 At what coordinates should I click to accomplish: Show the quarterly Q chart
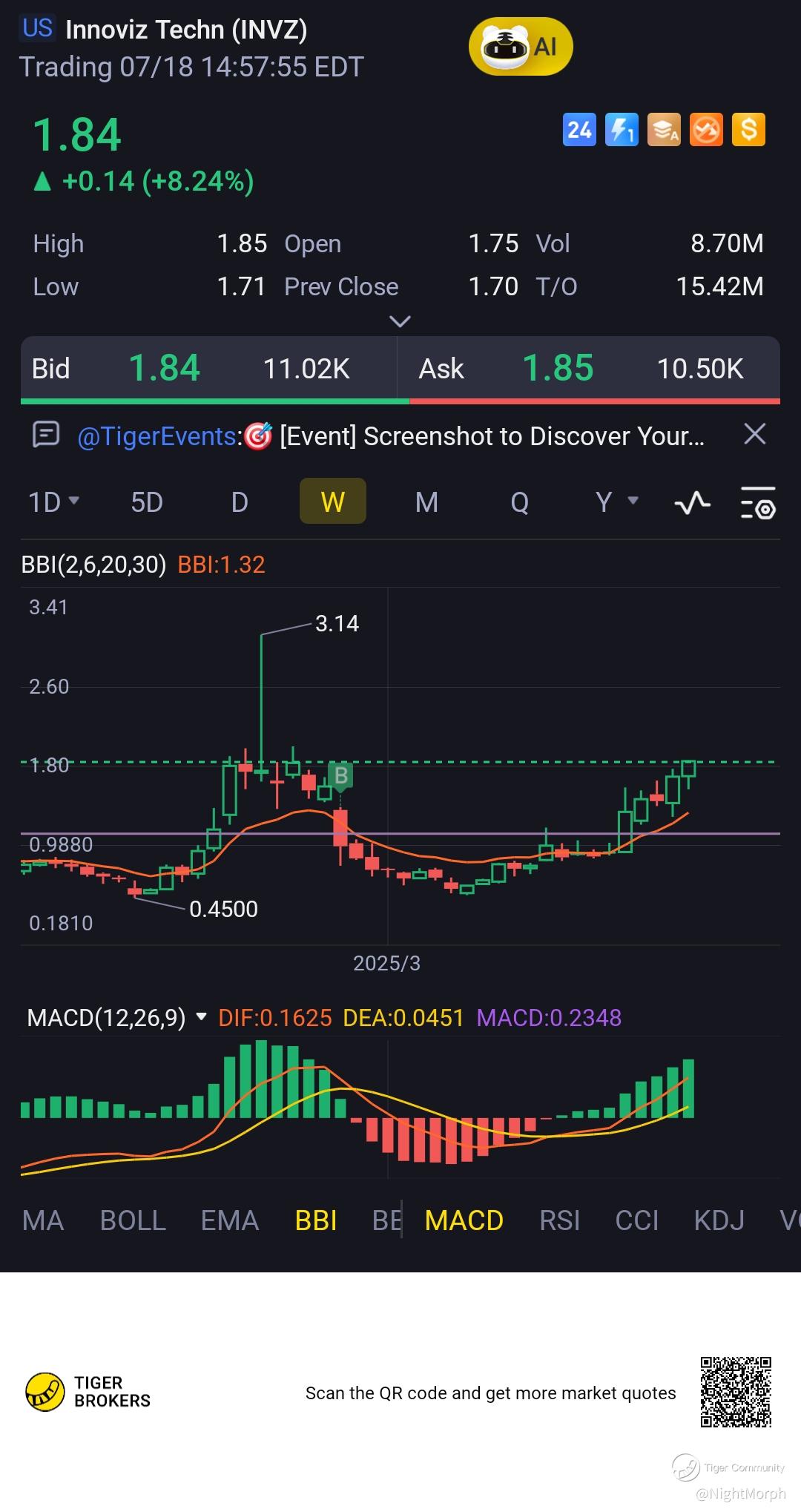pyautogui.click(x=519, y=502)
